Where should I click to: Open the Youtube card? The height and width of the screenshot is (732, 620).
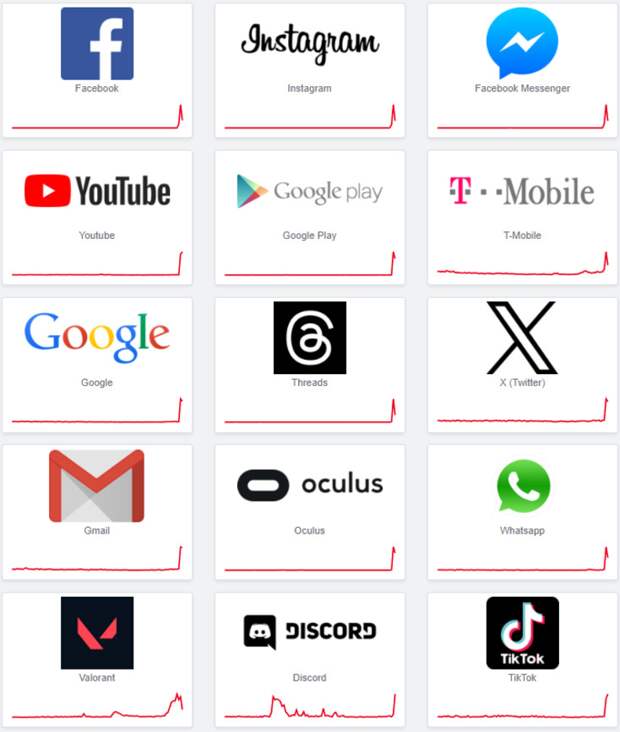[97, 217]
